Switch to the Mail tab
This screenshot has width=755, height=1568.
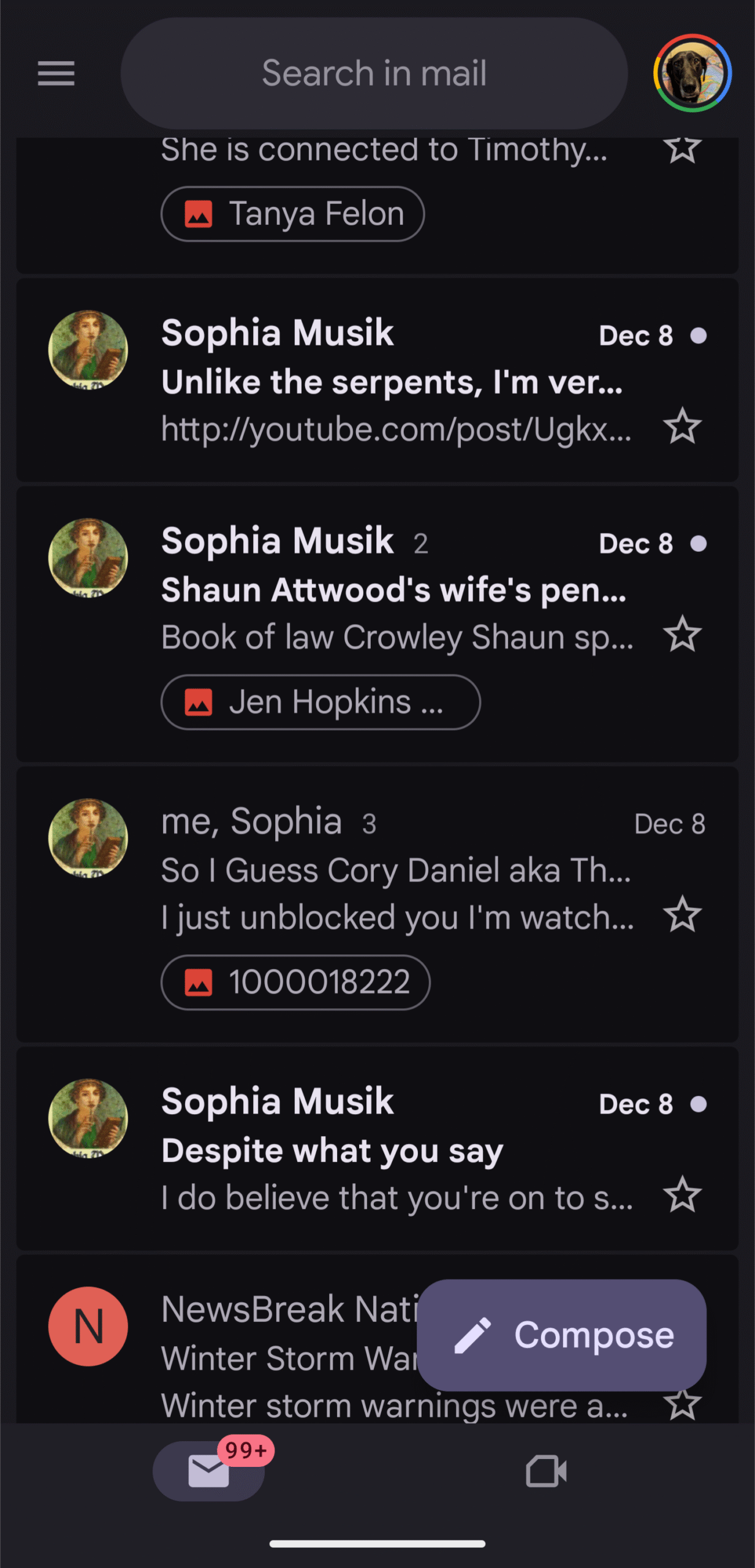pos(208,1471)
